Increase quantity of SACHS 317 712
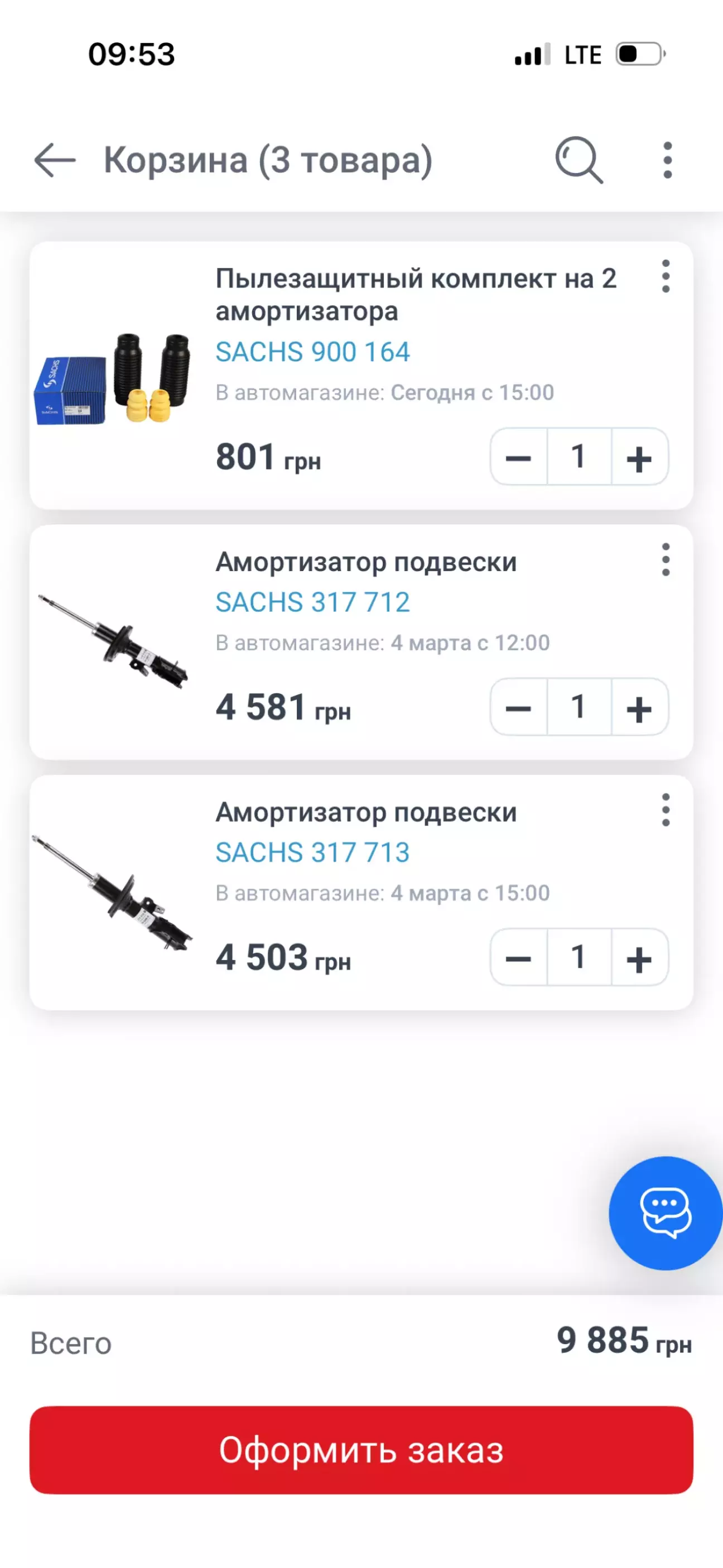 pyautogui.click(x=639, y=707)
